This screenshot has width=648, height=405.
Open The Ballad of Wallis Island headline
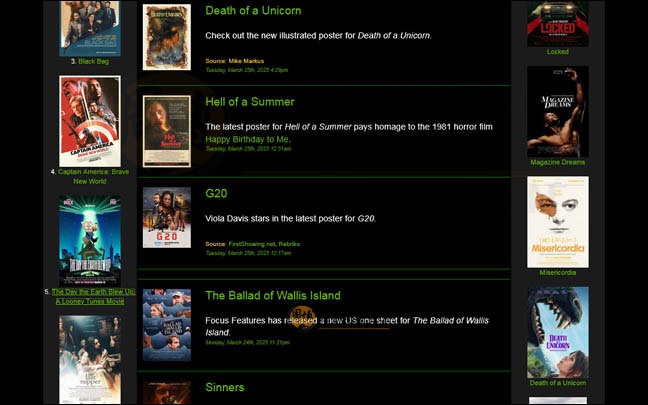pos(272,296)
